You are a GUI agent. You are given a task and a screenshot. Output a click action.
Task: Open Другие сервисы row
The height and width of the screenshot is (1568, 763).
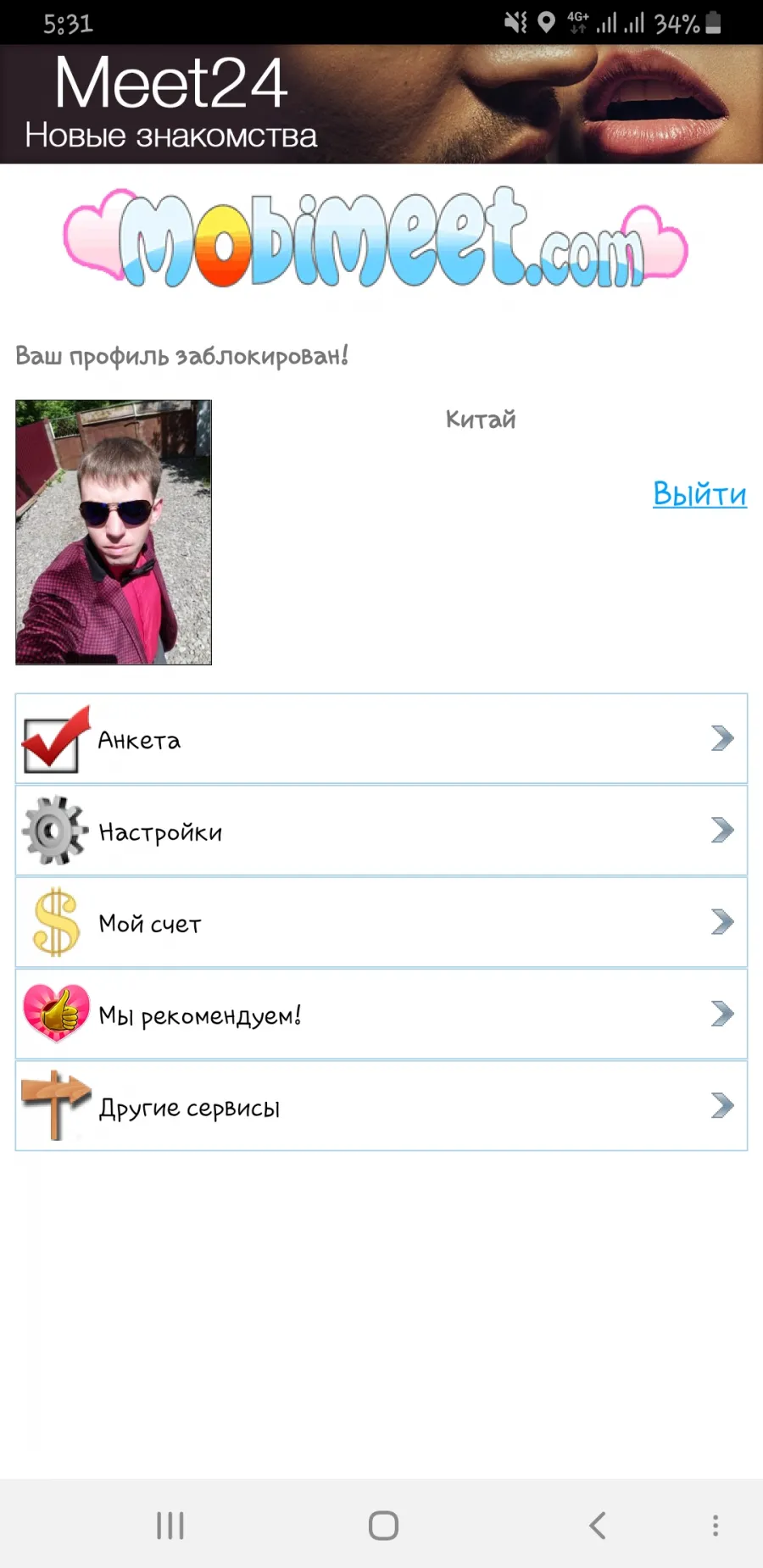tap(381, 1106)
